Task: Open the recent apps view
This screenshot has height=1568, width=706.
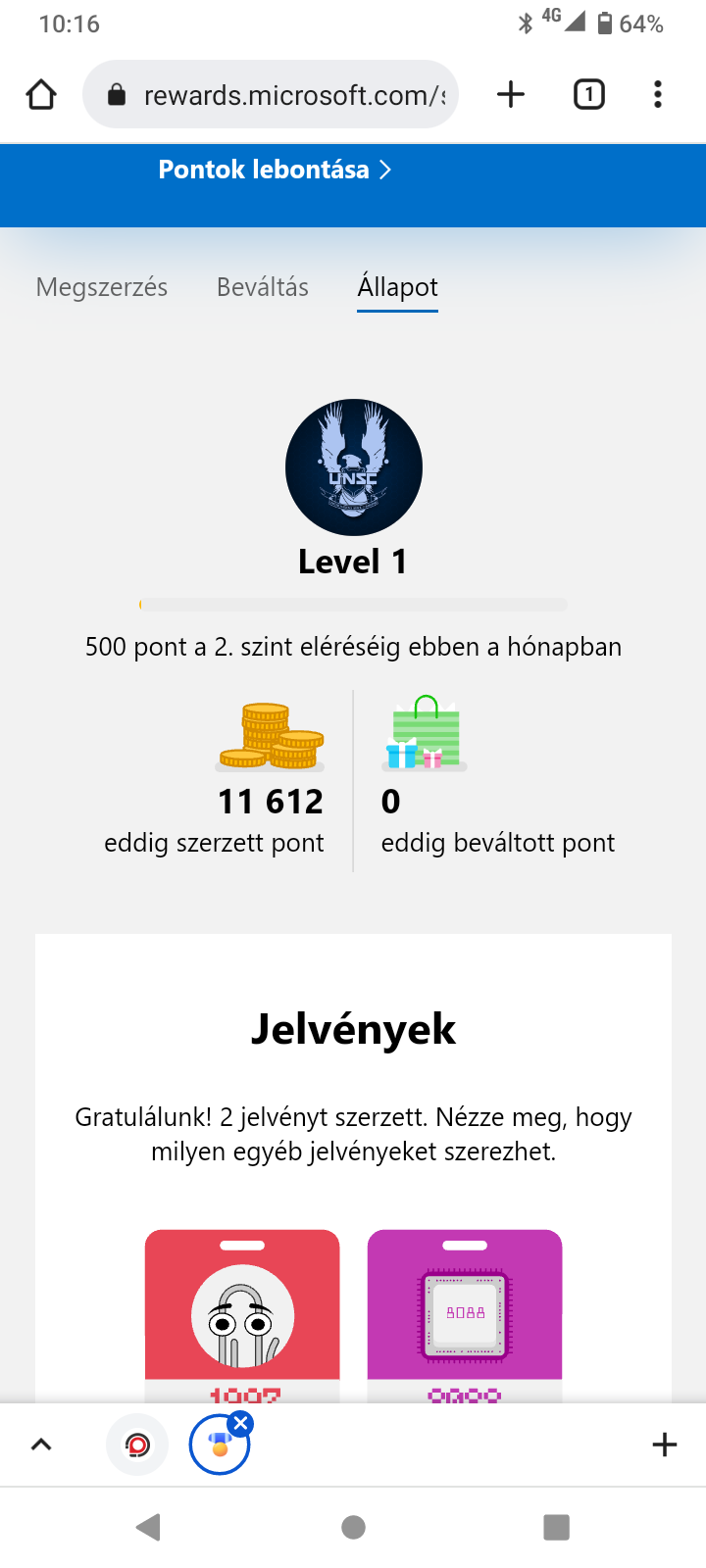Action: (x=556, y=1527)
